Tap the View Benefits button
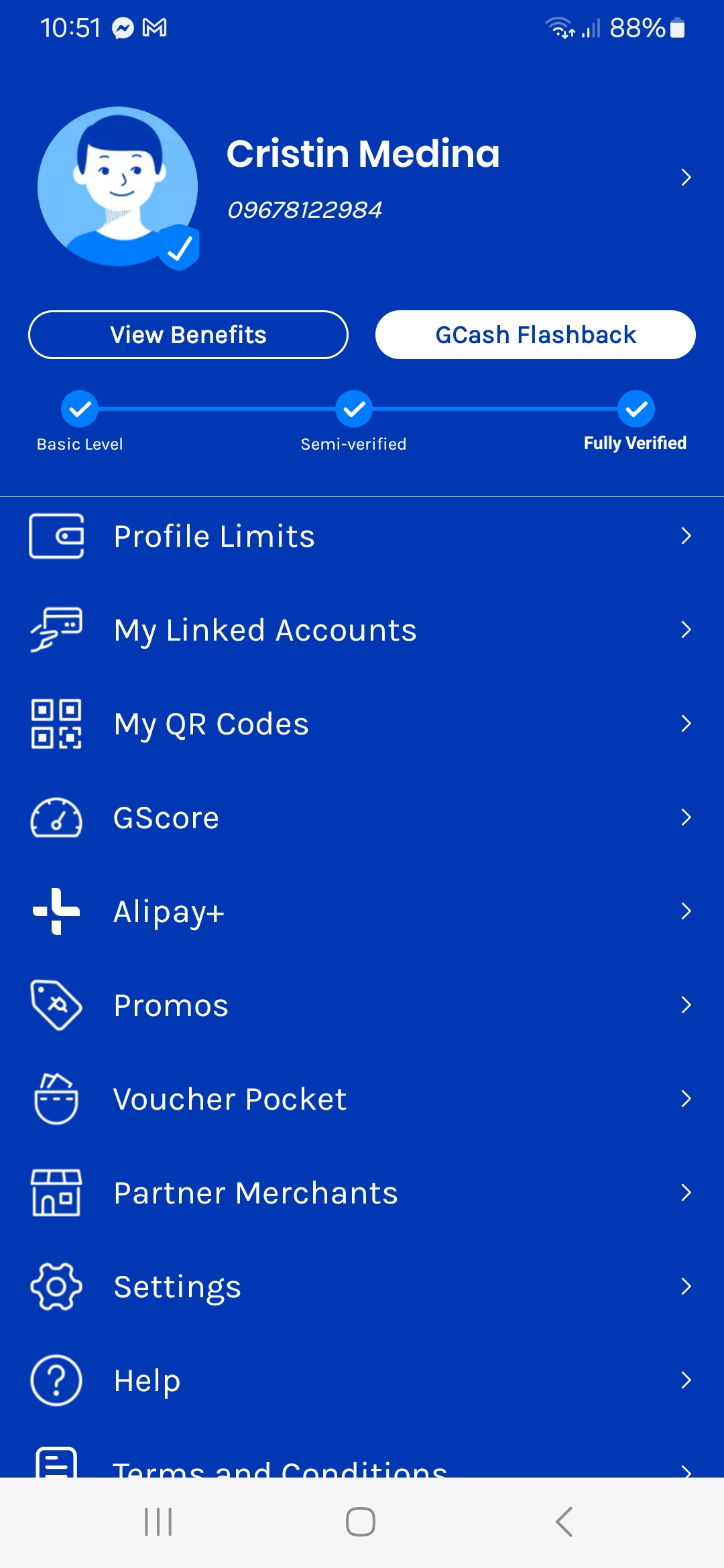Screen dimensions: 724x1568 pyautogui.click(x=188, y=335)
